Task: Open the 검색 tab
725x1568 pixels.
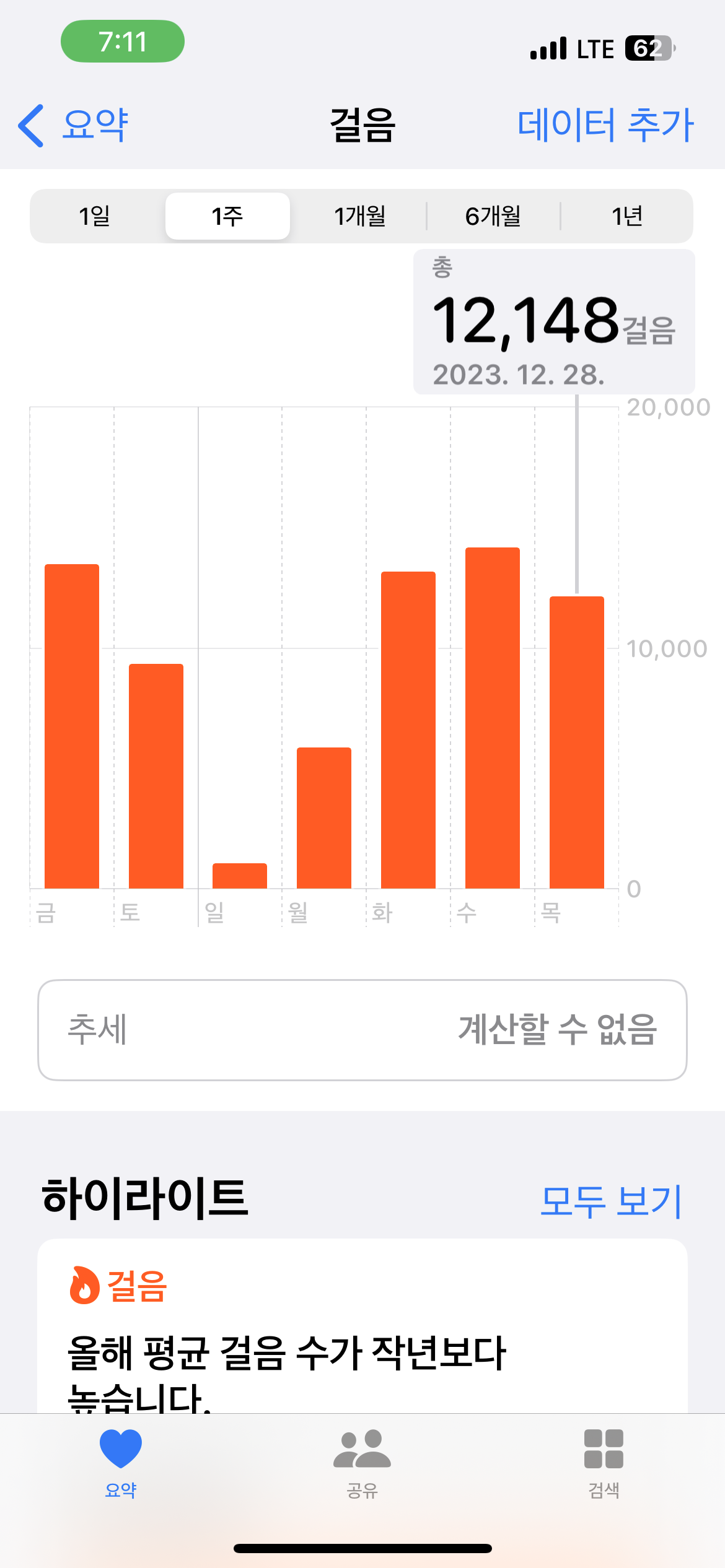Action: point(604,1461)
